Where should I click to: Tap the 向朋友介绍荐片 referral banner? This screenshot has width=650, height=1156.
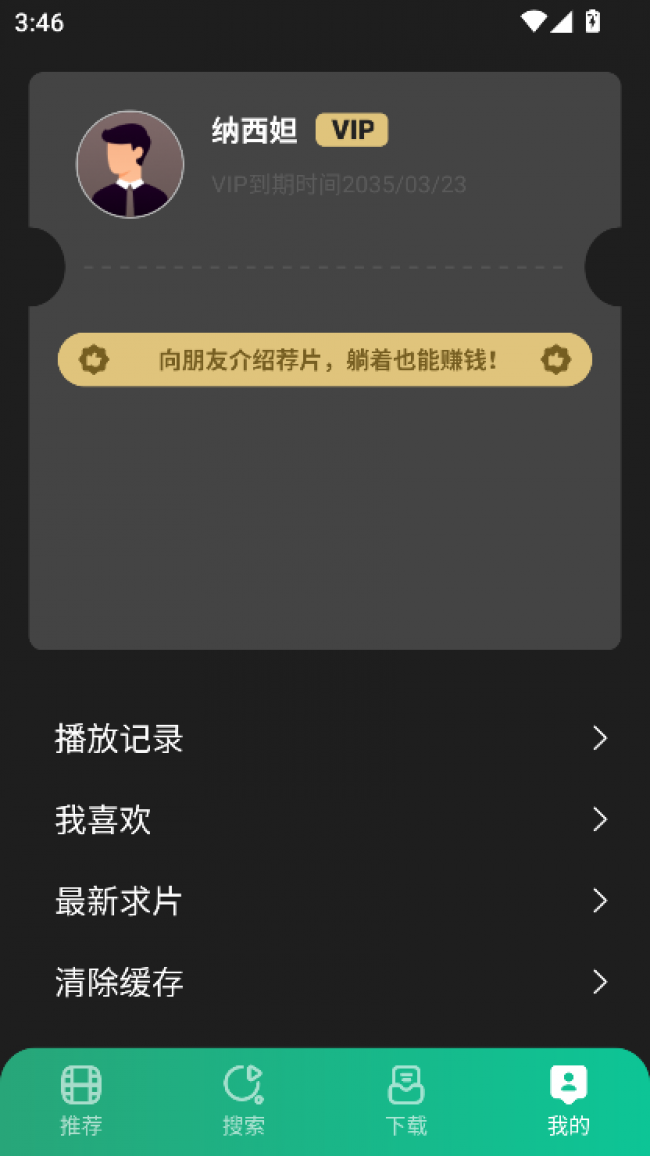[325, 360]
